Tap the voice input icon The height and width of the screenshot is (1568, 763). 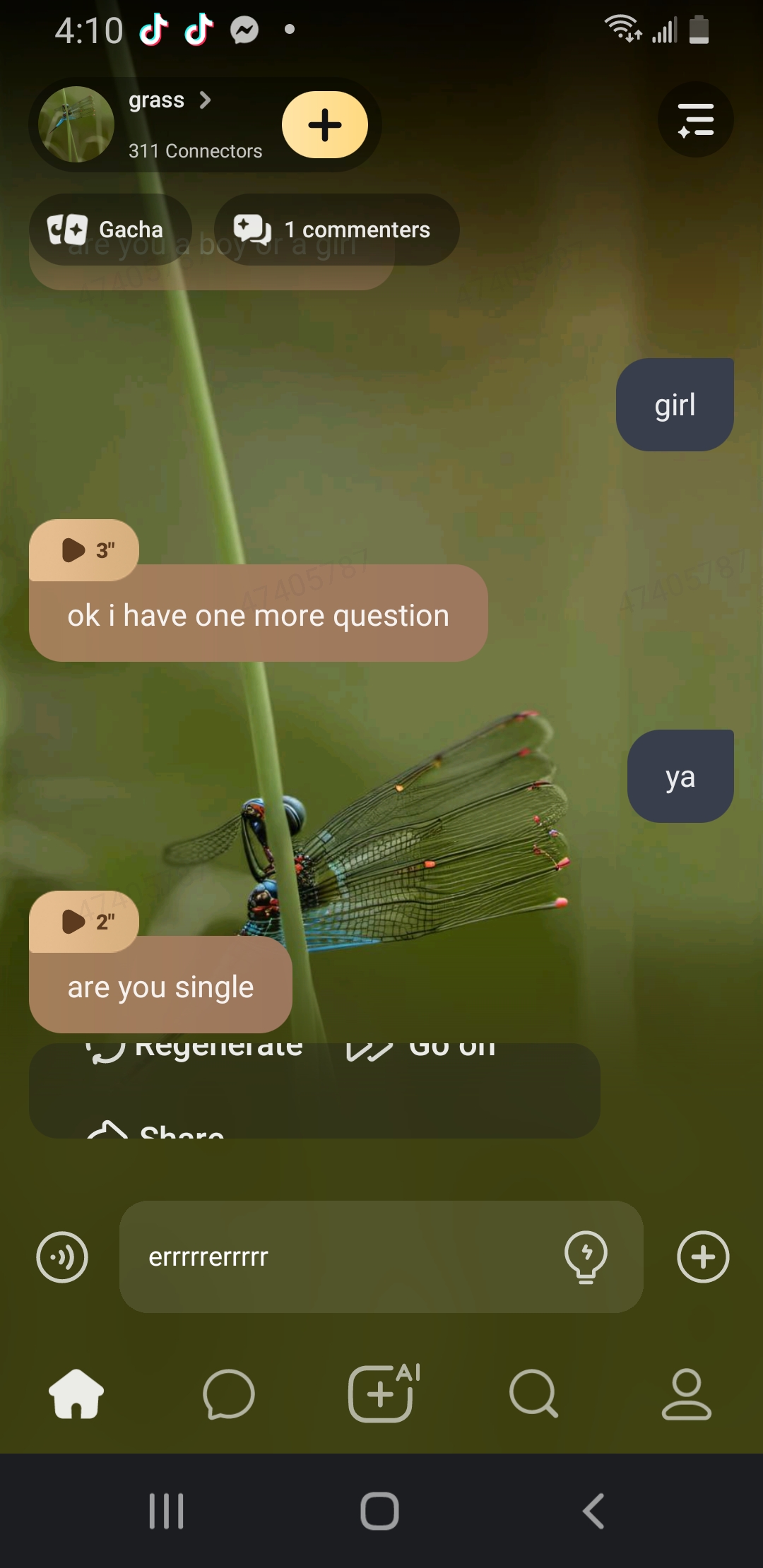62,1257
